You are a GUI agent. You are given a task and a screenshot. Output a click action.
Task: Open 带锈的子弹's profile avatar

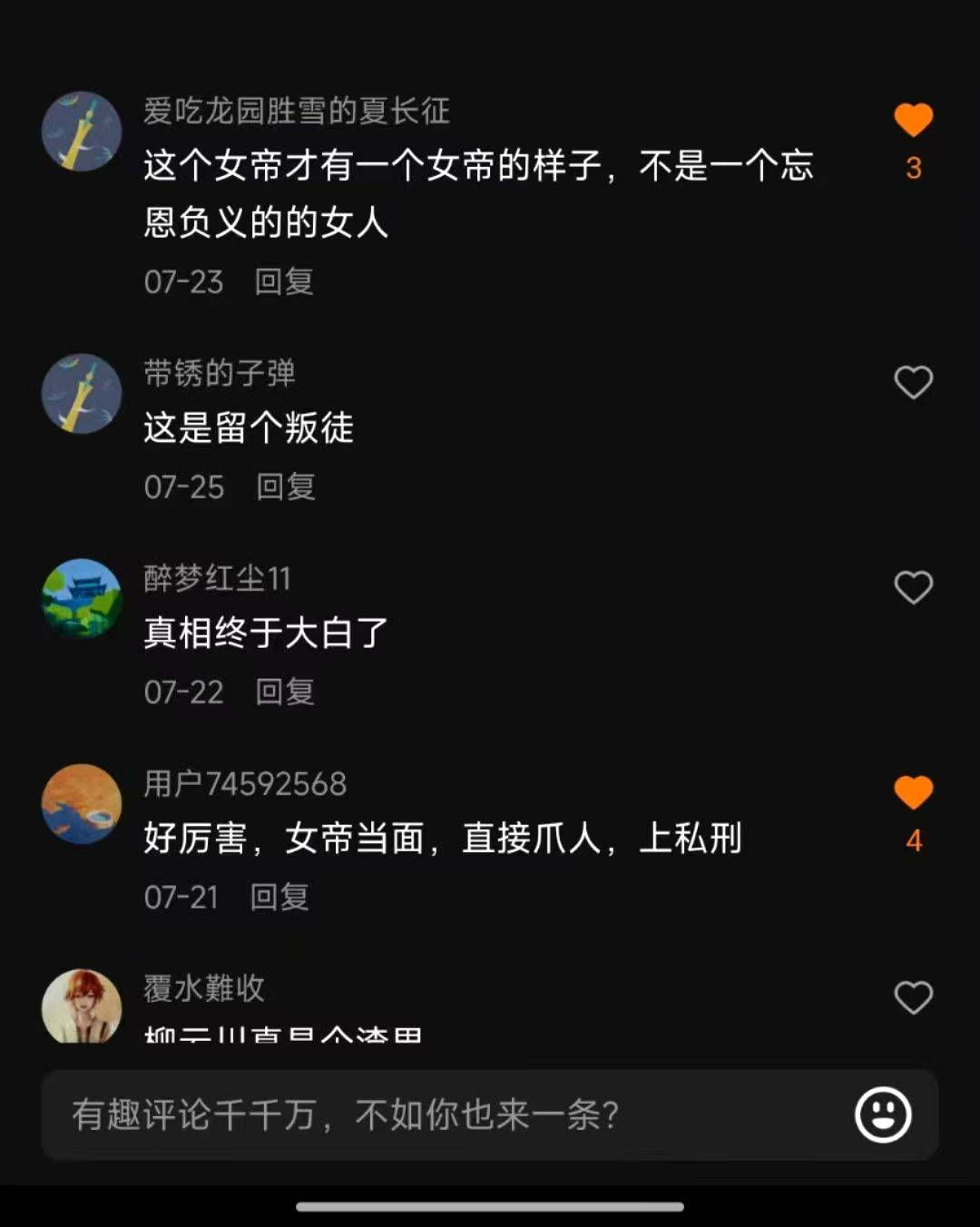(82, 393)
